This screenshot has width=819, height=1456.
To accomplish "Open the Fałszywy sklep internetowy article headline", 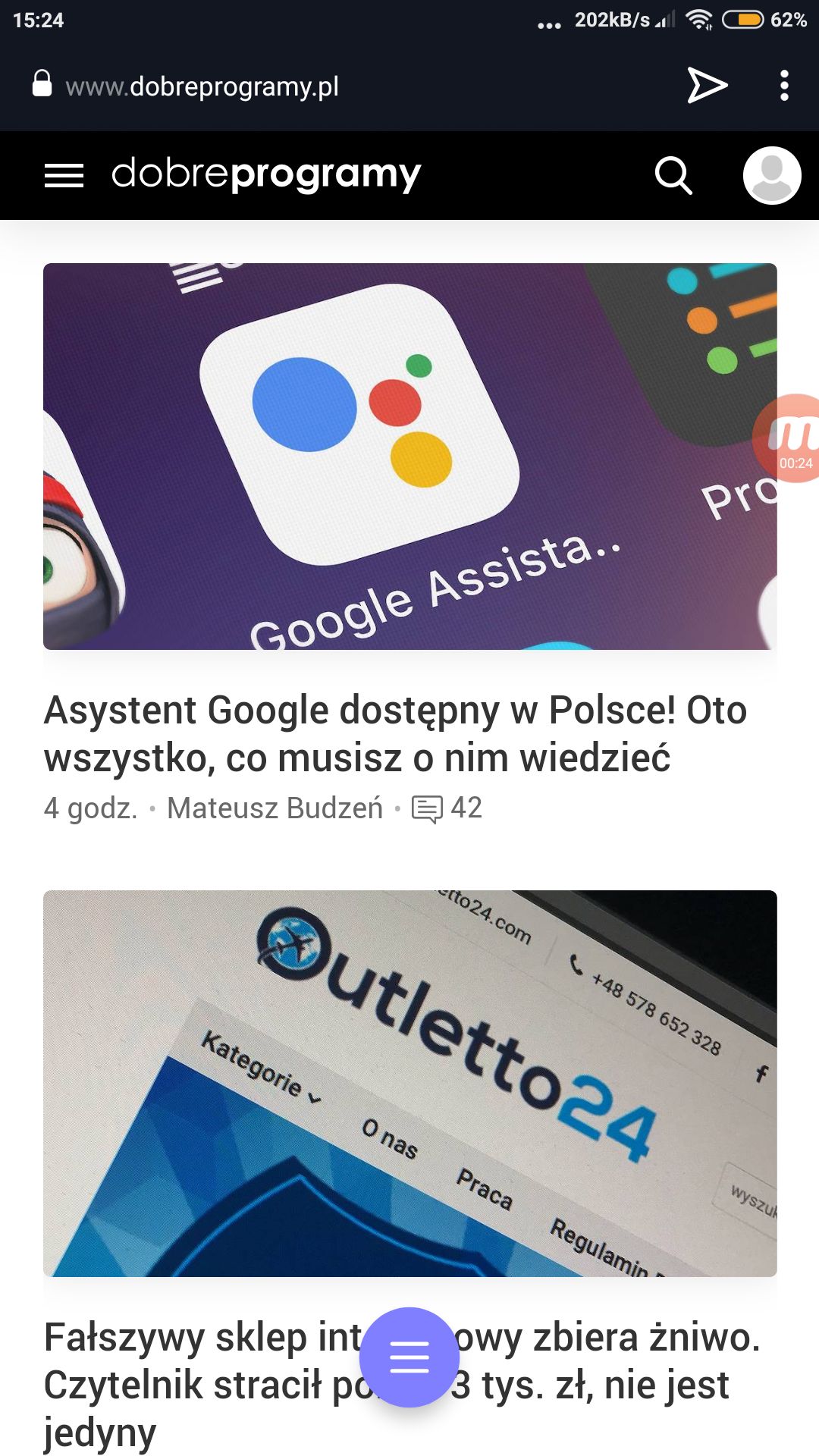I will [402, 1385].
